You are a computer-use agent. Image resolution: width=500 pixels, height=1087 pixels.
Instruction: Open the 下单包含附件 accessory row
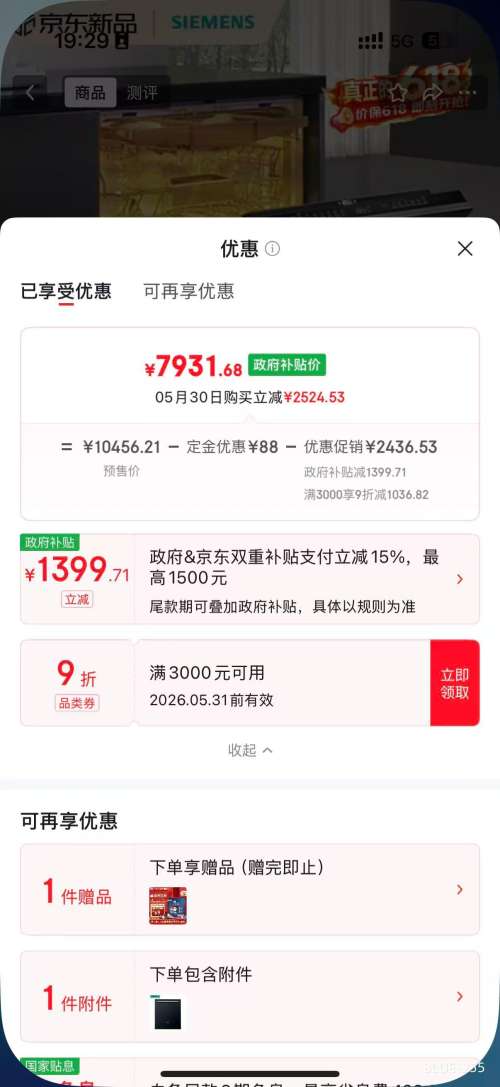point(250,996)
